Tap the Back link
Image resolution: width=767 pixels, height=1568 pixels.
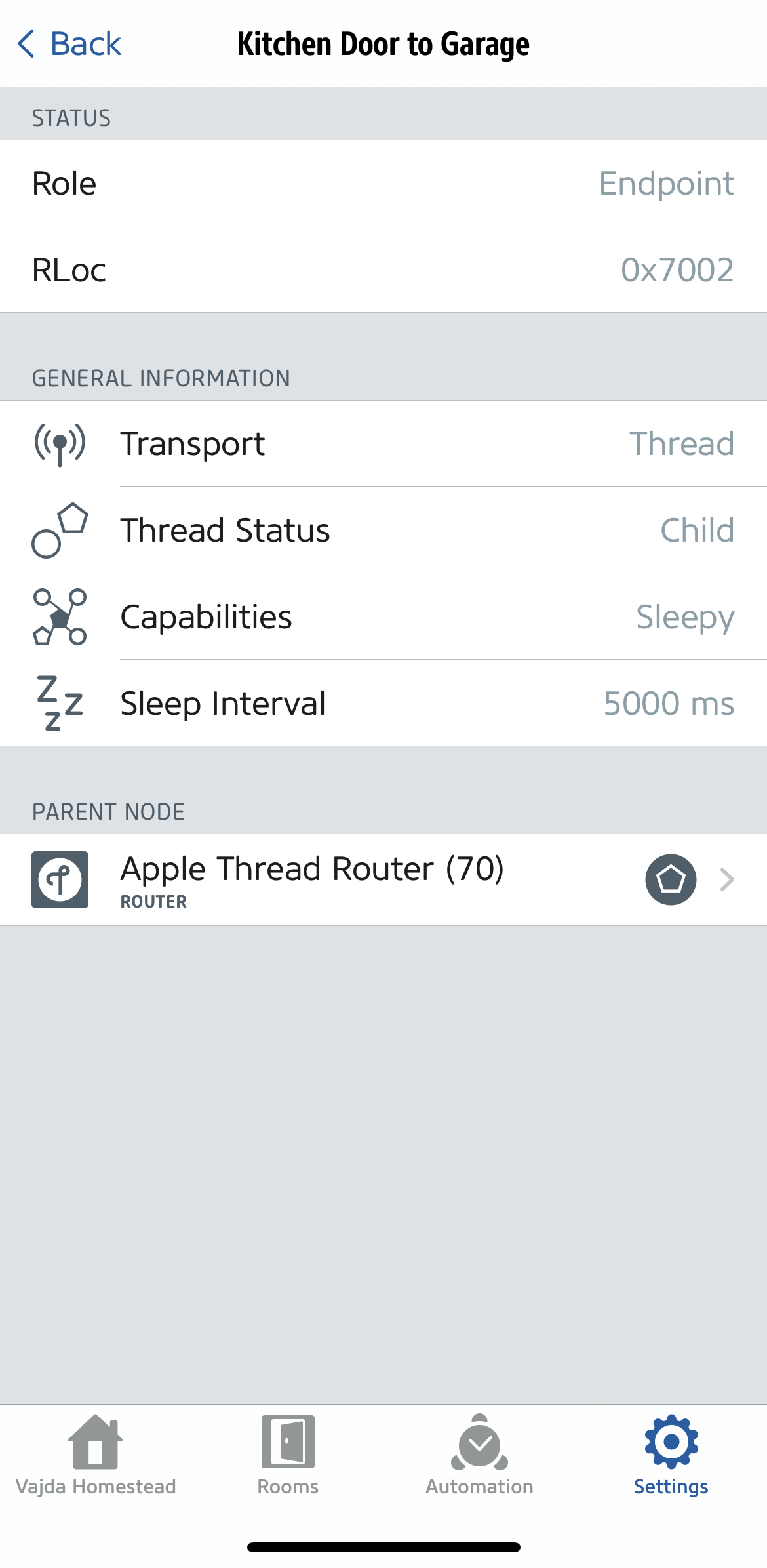point(87,43)
